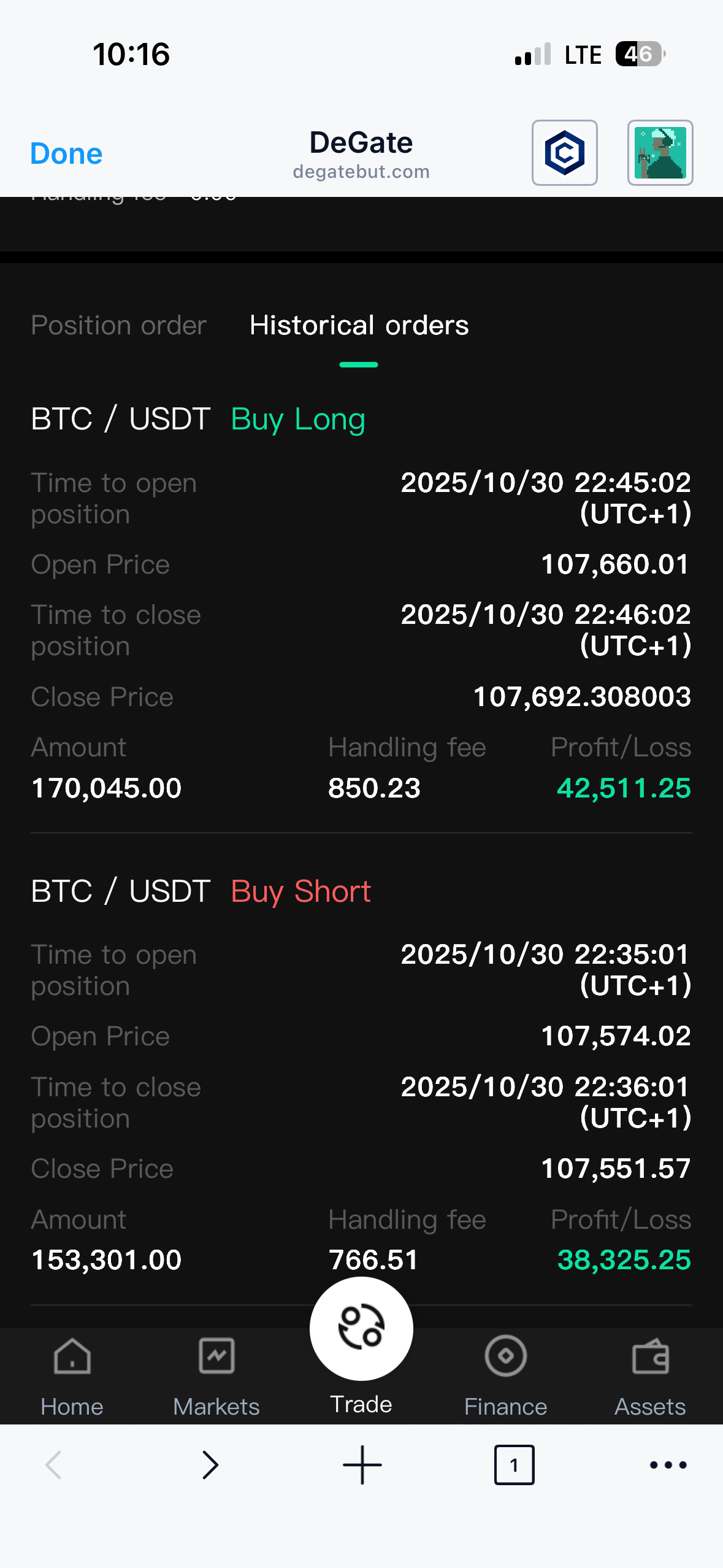Open the profile avatar icon
This screenshot has width=723, height=1568.
660,153
